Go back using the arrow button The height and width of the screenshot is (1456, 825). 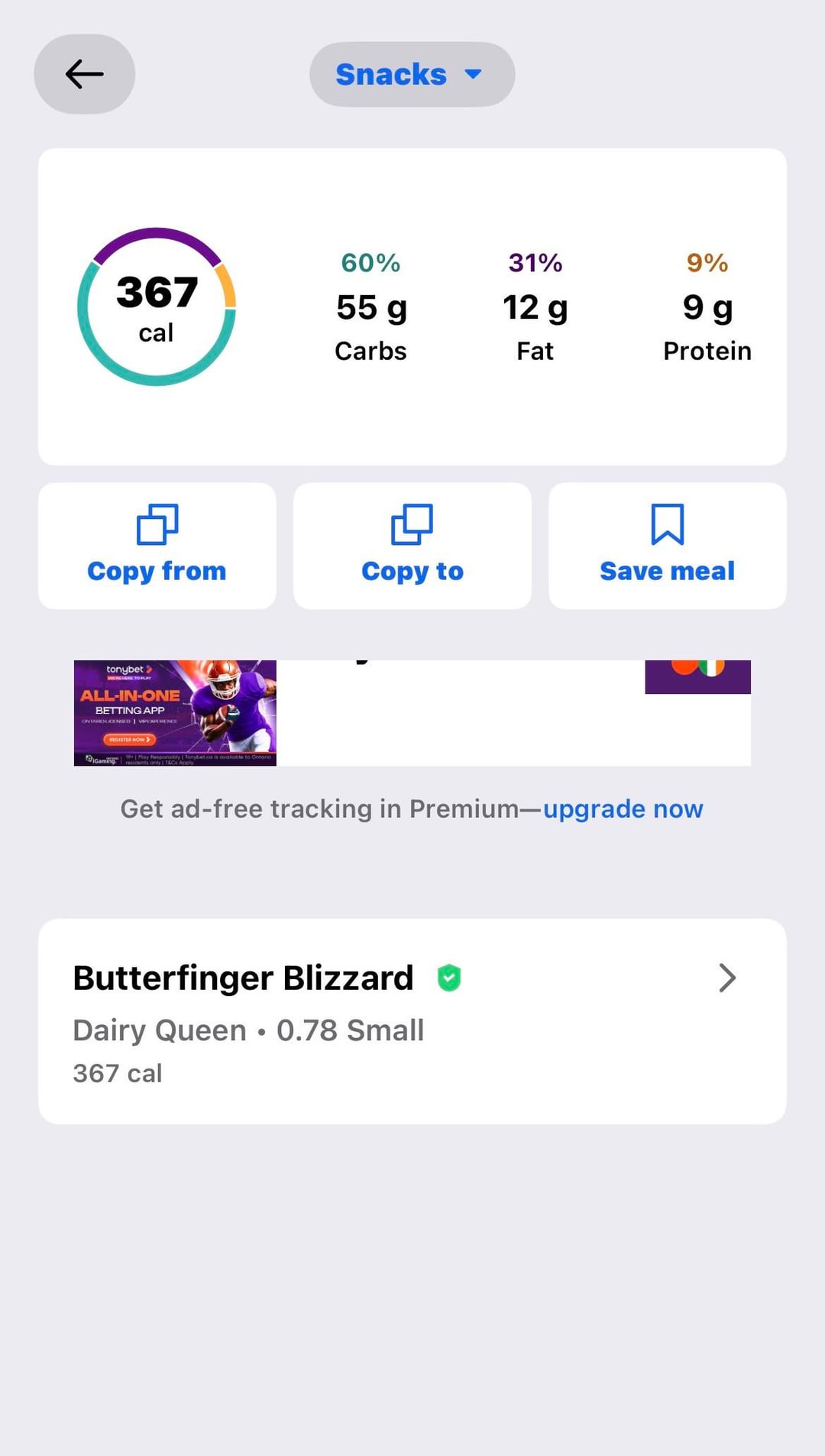pos(84,74)
